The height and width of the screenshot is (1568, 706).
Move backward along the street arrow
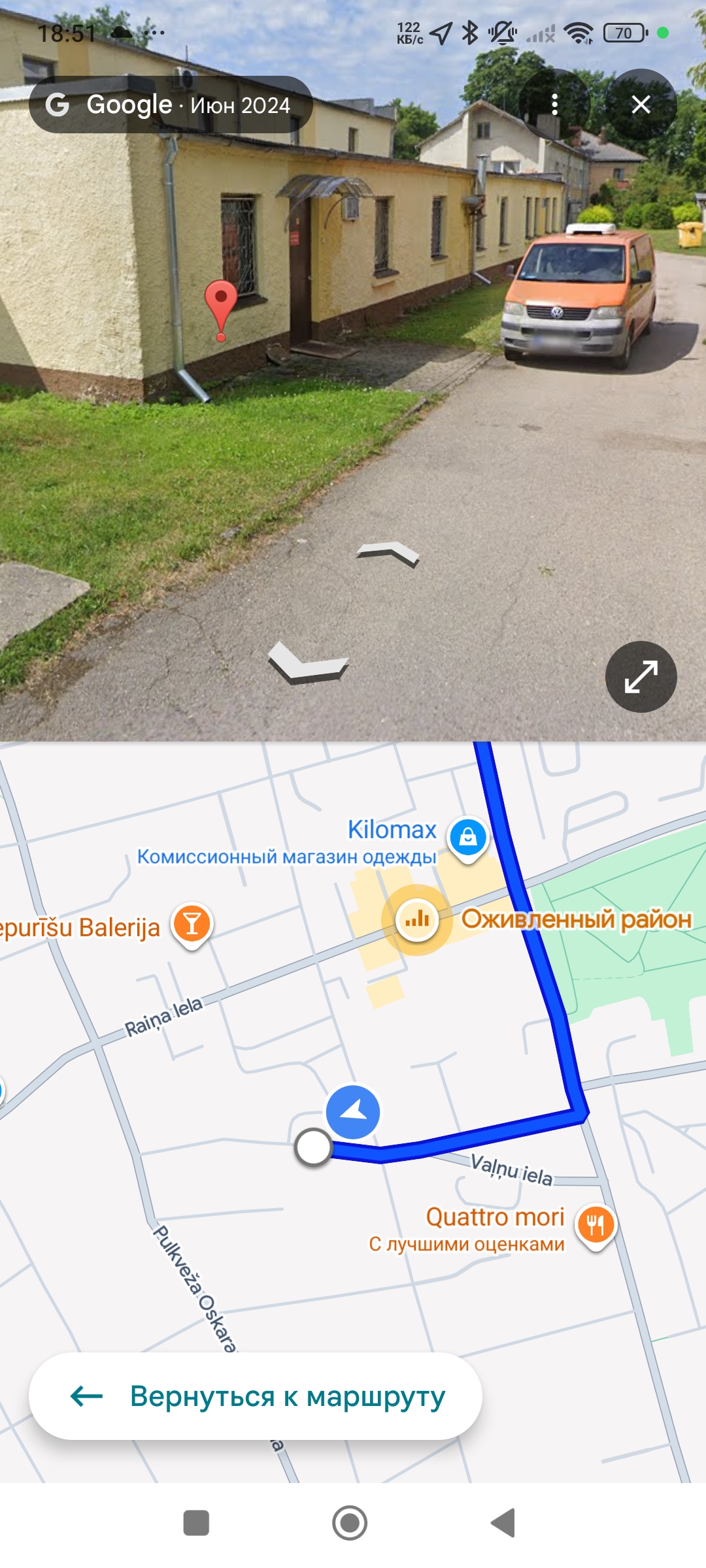pos(308,662)
